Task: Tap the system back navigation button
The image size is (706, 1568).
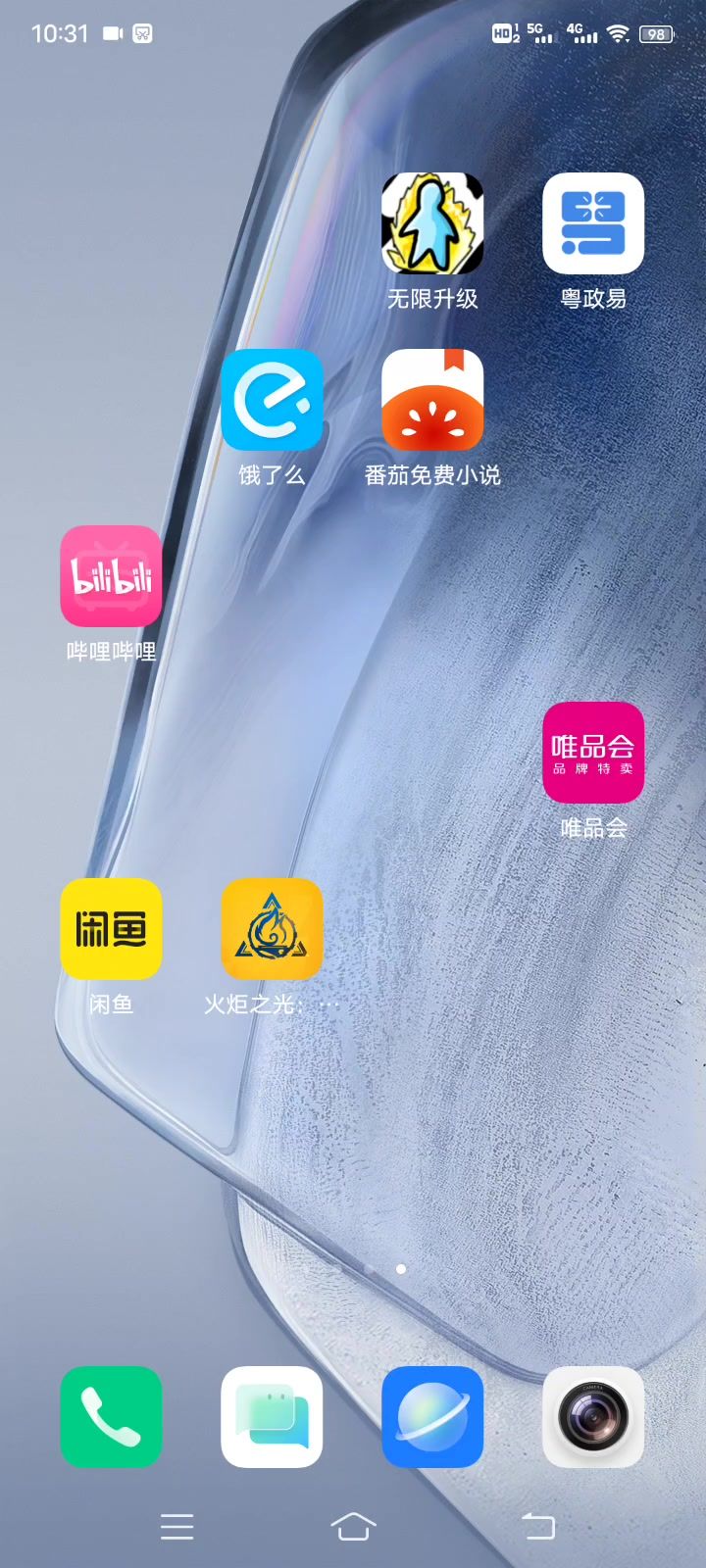Action: (537, 1526)
